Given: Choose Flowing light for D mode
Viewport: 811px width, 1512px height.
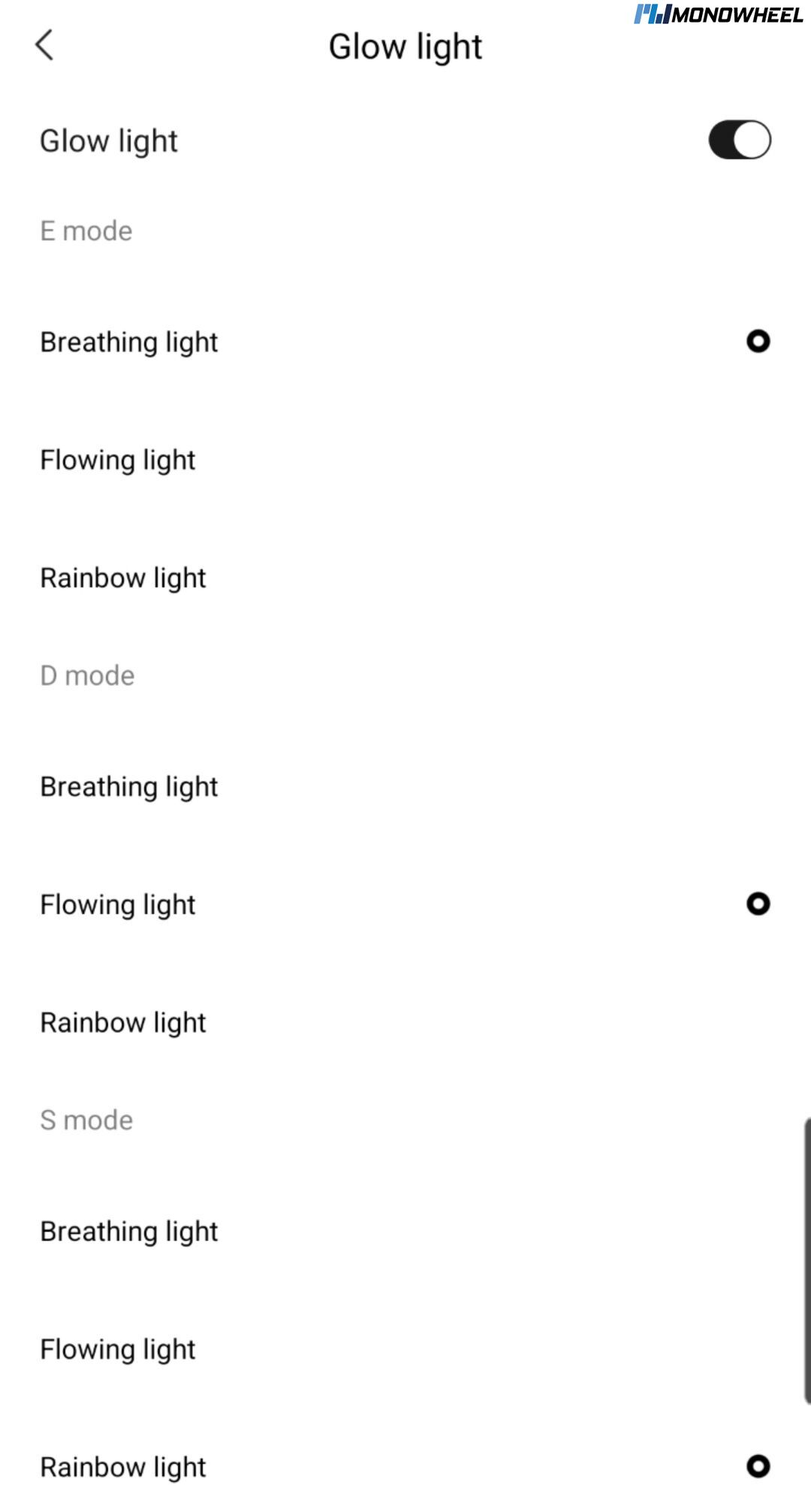Looking at the screenshot, I should pos(405,904).
